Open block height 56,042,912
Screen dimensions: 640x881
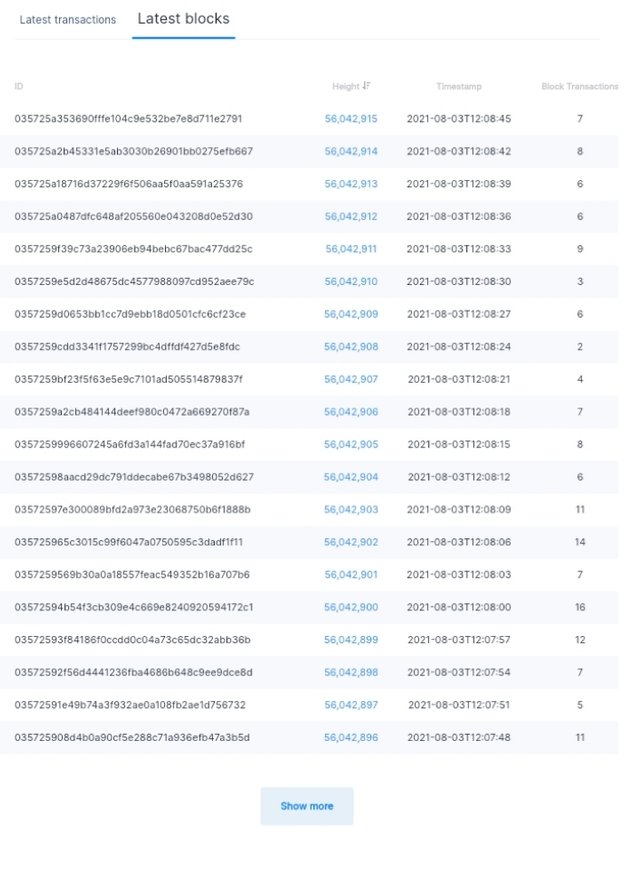(351, 217)
